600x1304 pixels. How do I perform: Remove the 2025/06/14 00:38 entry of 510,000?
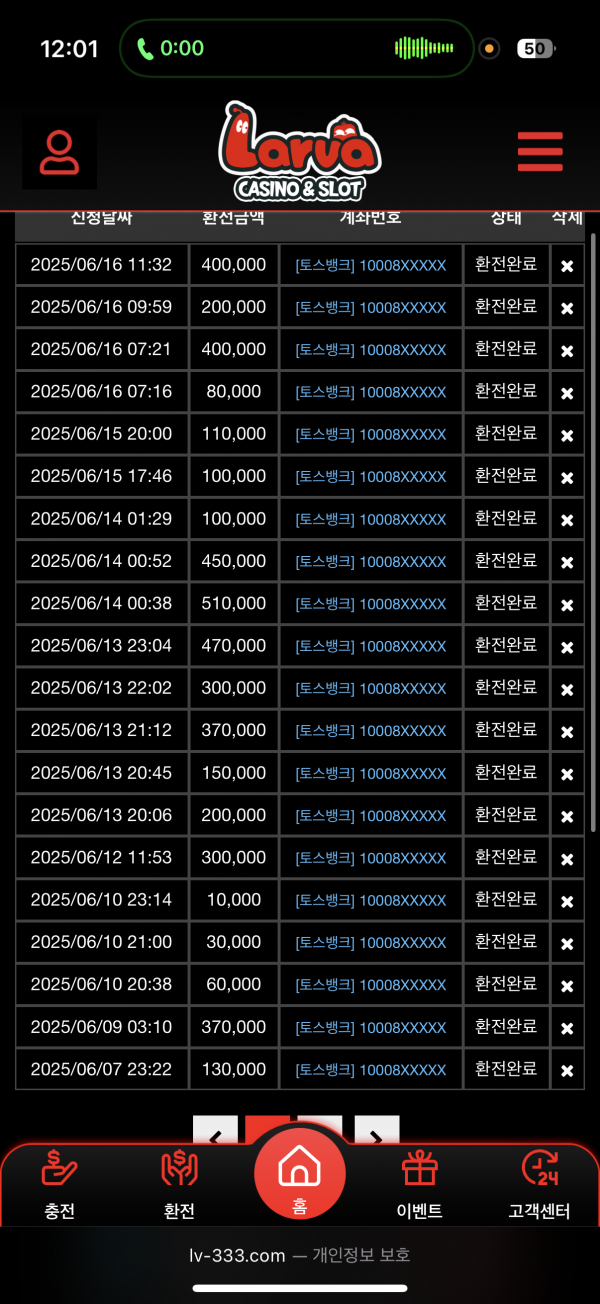[567, 605]
